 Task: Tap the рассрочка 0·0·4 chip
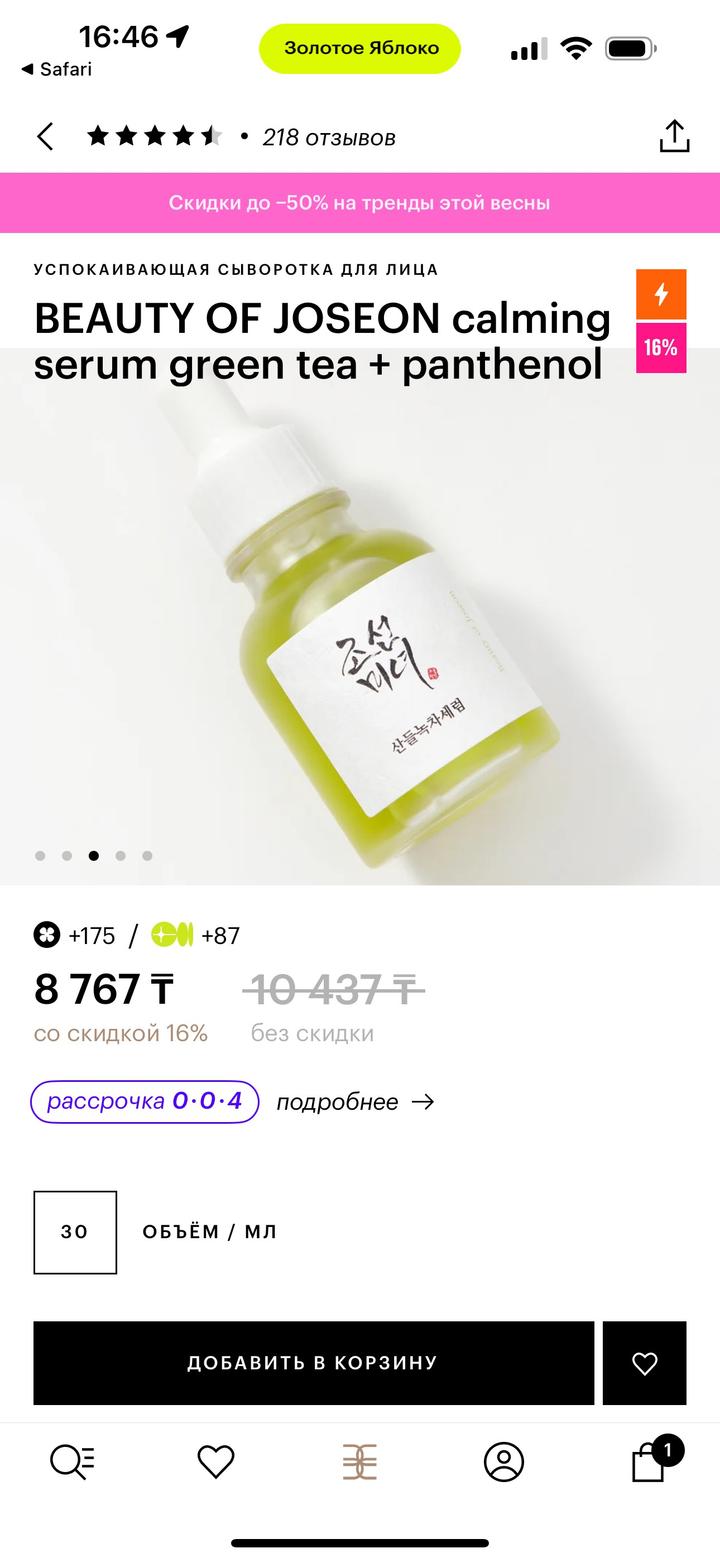pyautogui.click(x=145, y=1101)
